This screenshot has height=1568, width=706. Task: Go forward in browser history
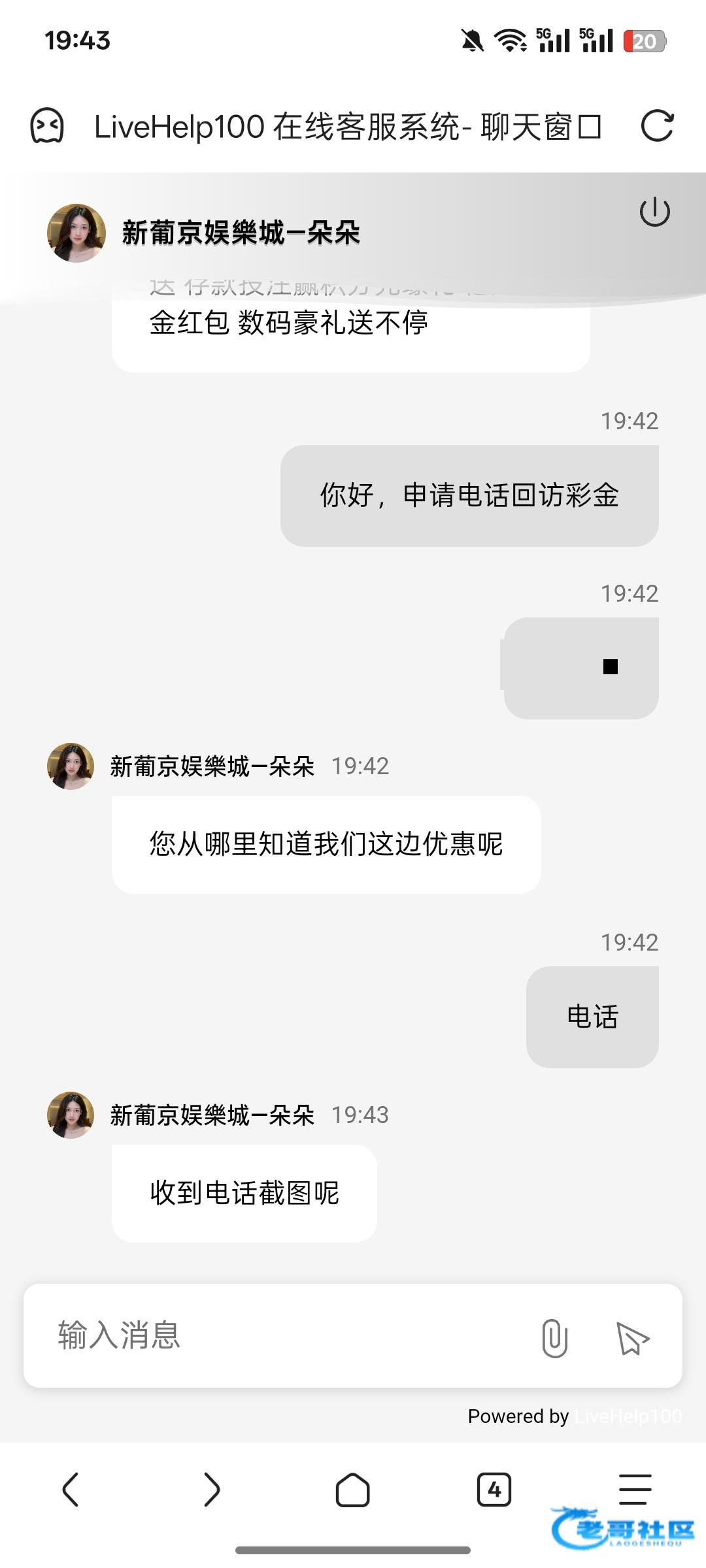coord(211,1490)
